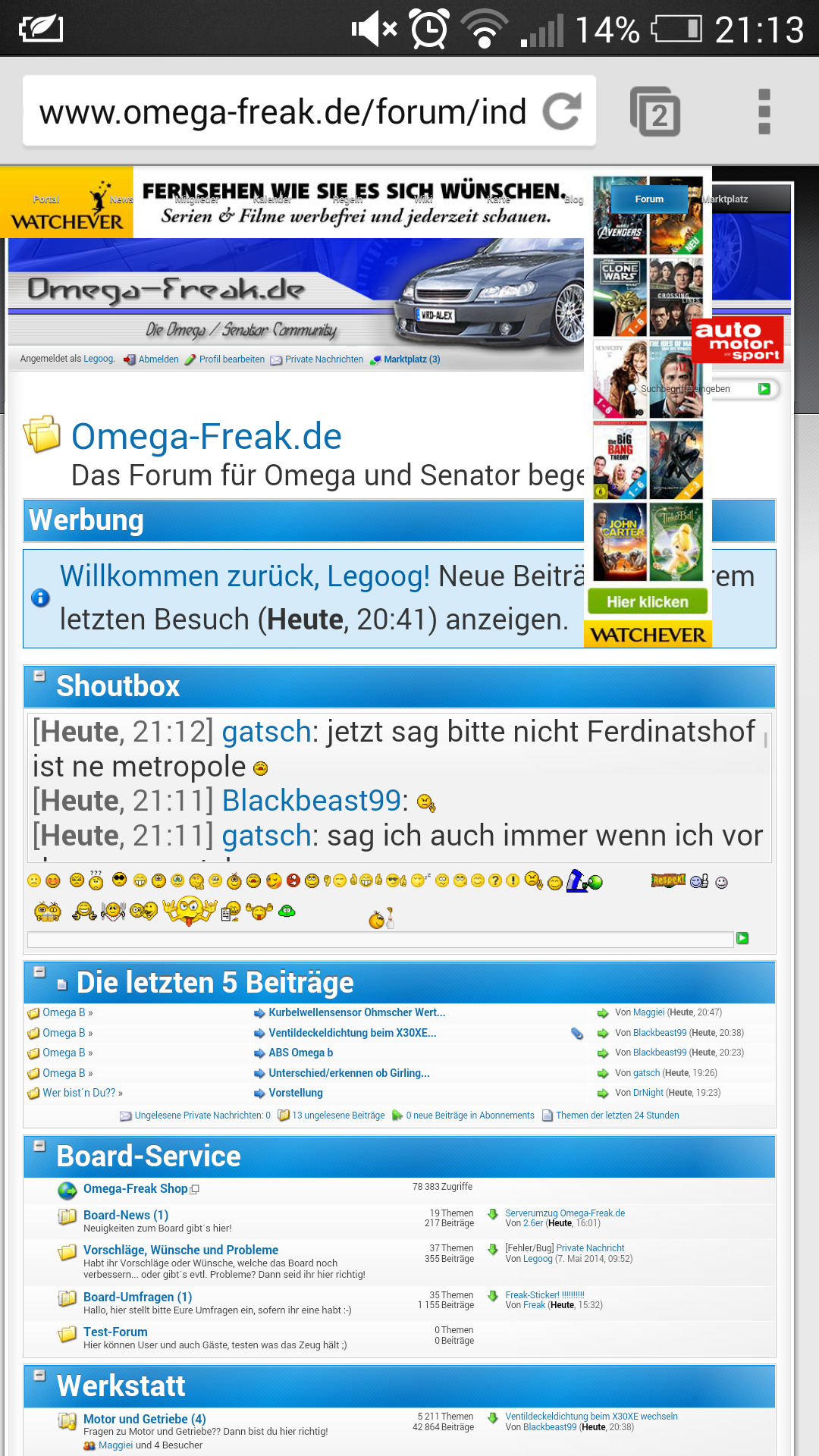Screen dimensions: 819x1456
Task: Open the browser tabs switcher
Action: pyautogui.click(x=655, y=112)
